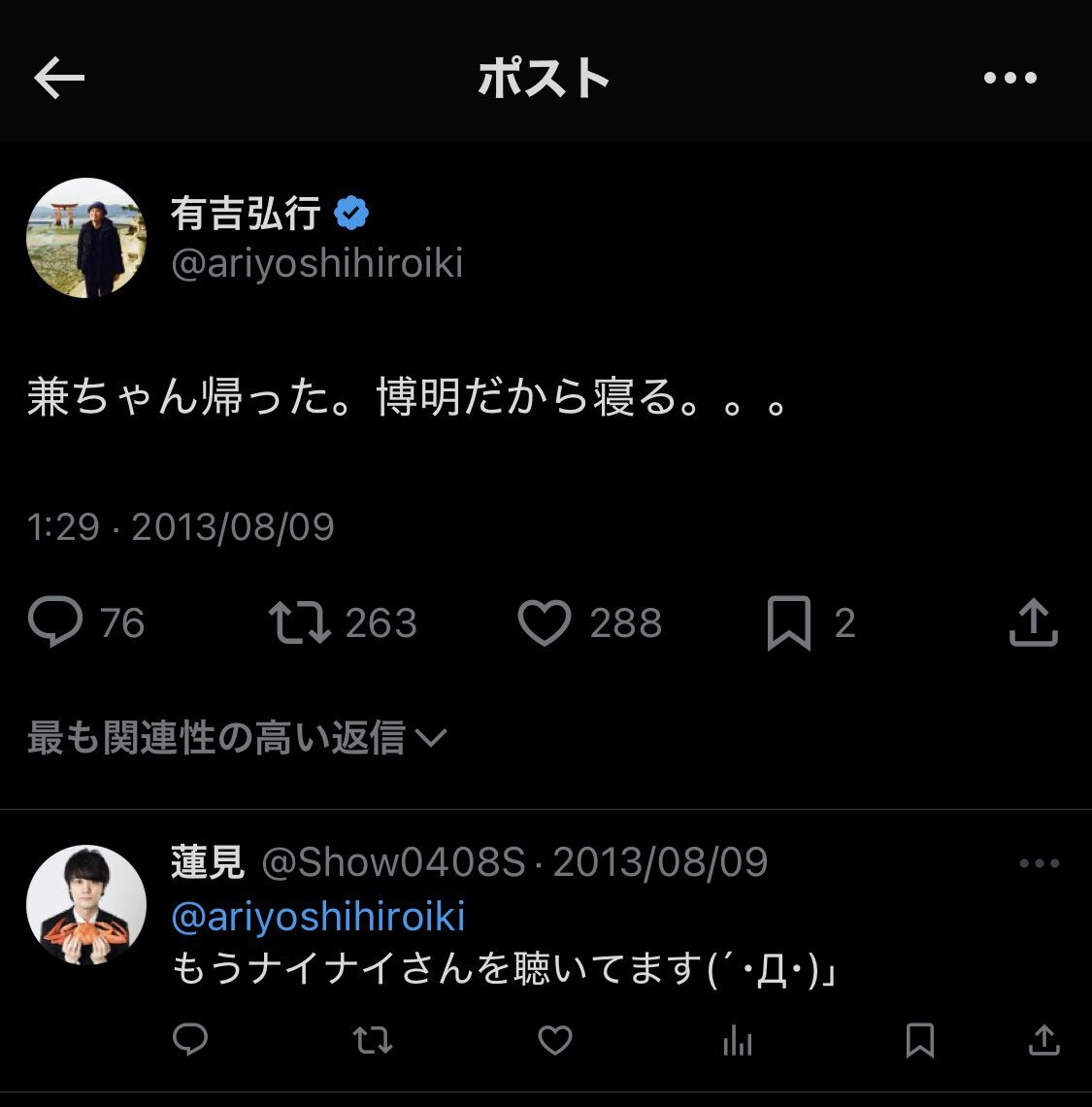1092x1107 pixels.
Task: Repost 蓮見's reply
Action: (373, 1041)
